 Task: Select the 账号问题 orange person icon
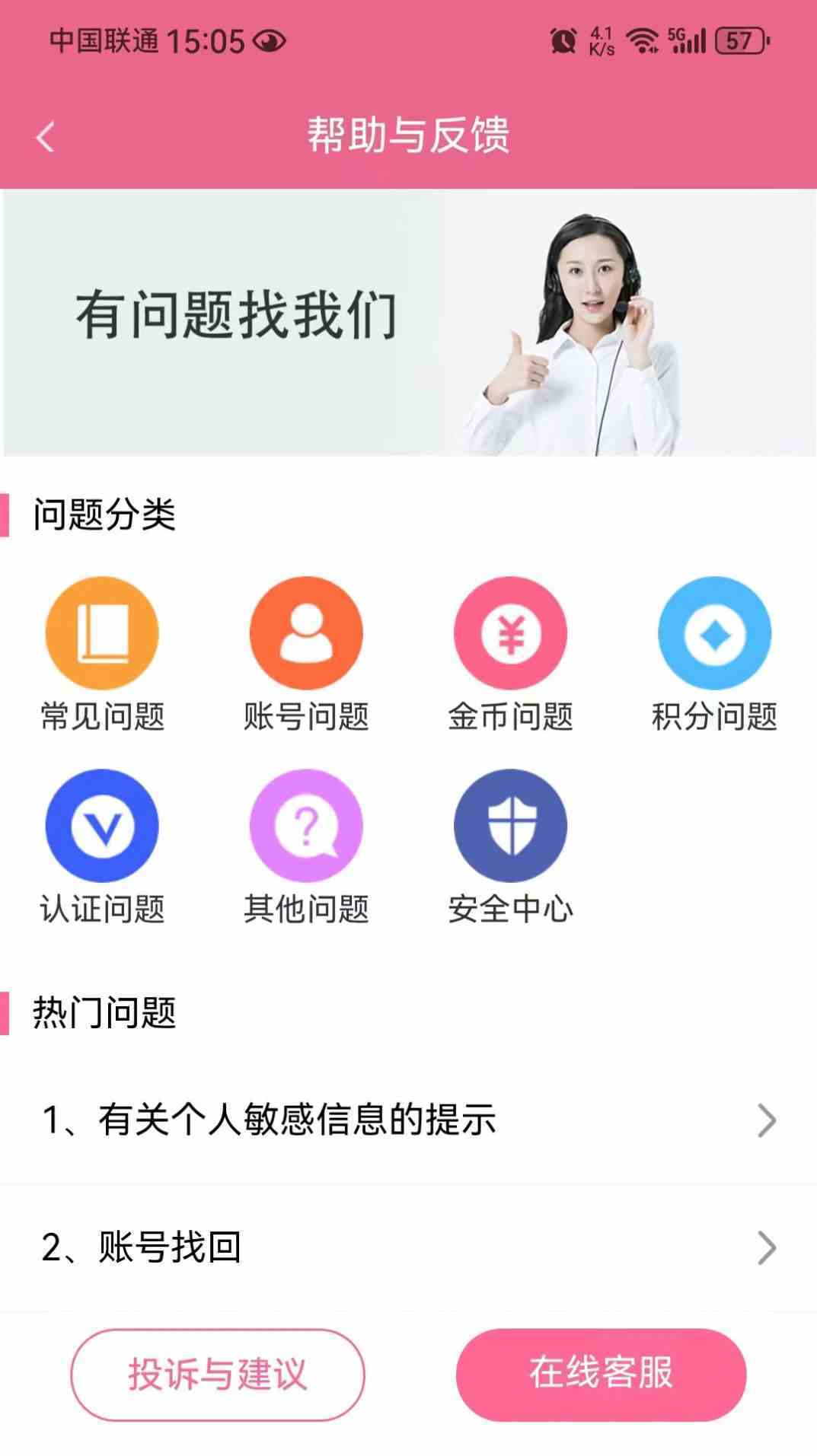(x=306, y=633)
